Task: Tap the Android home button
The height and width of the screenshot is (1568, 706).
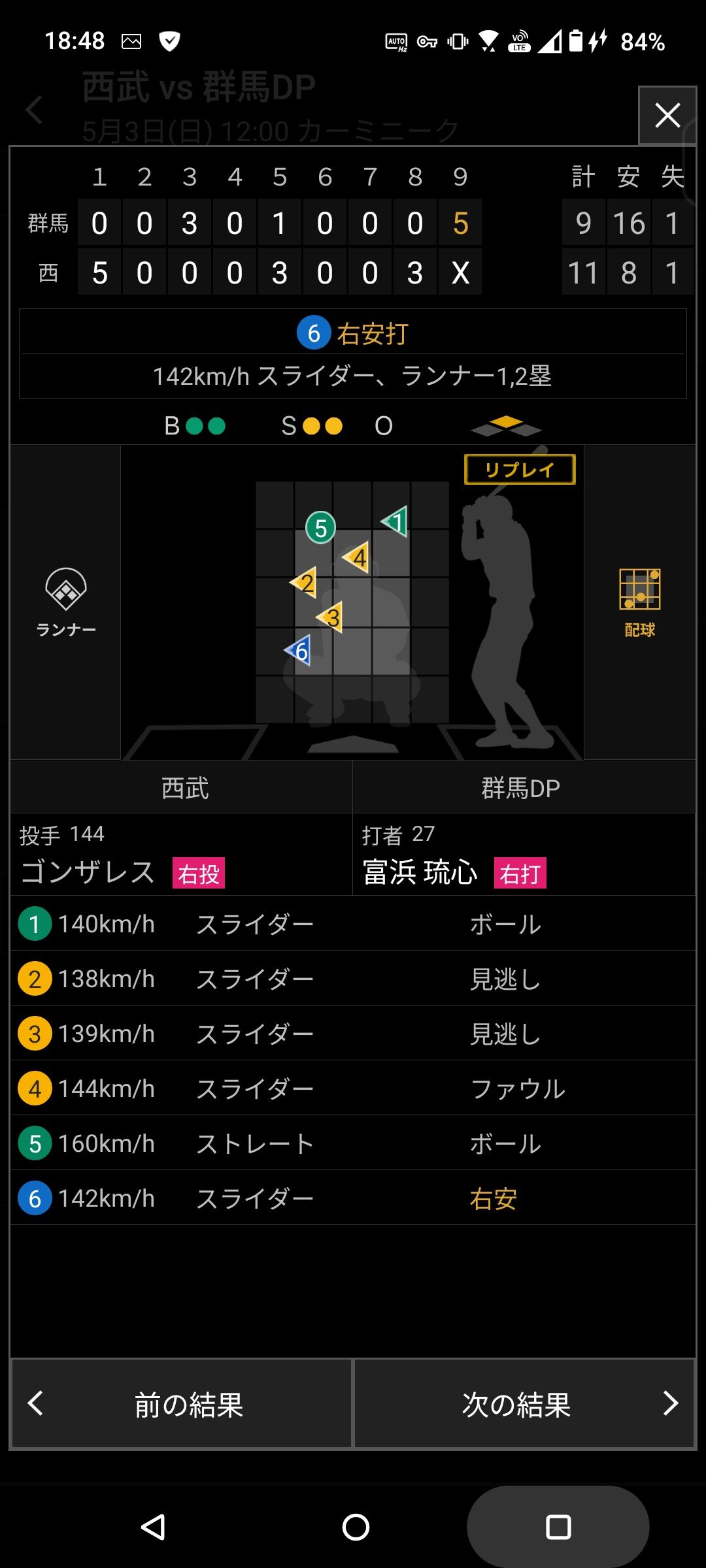Action: [x=356, y=1527]
